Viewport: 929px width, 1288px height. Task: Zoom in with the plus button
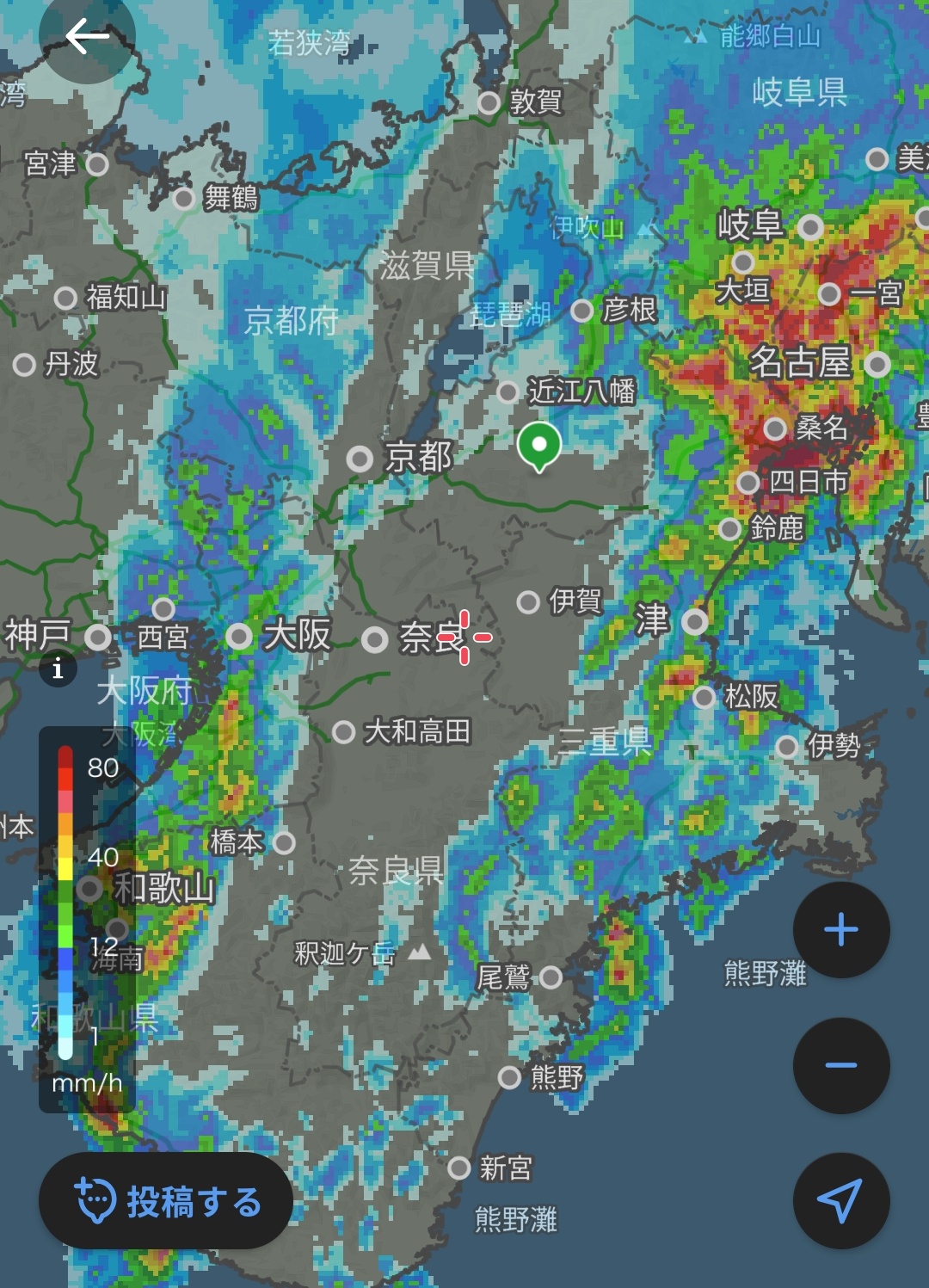841,930
